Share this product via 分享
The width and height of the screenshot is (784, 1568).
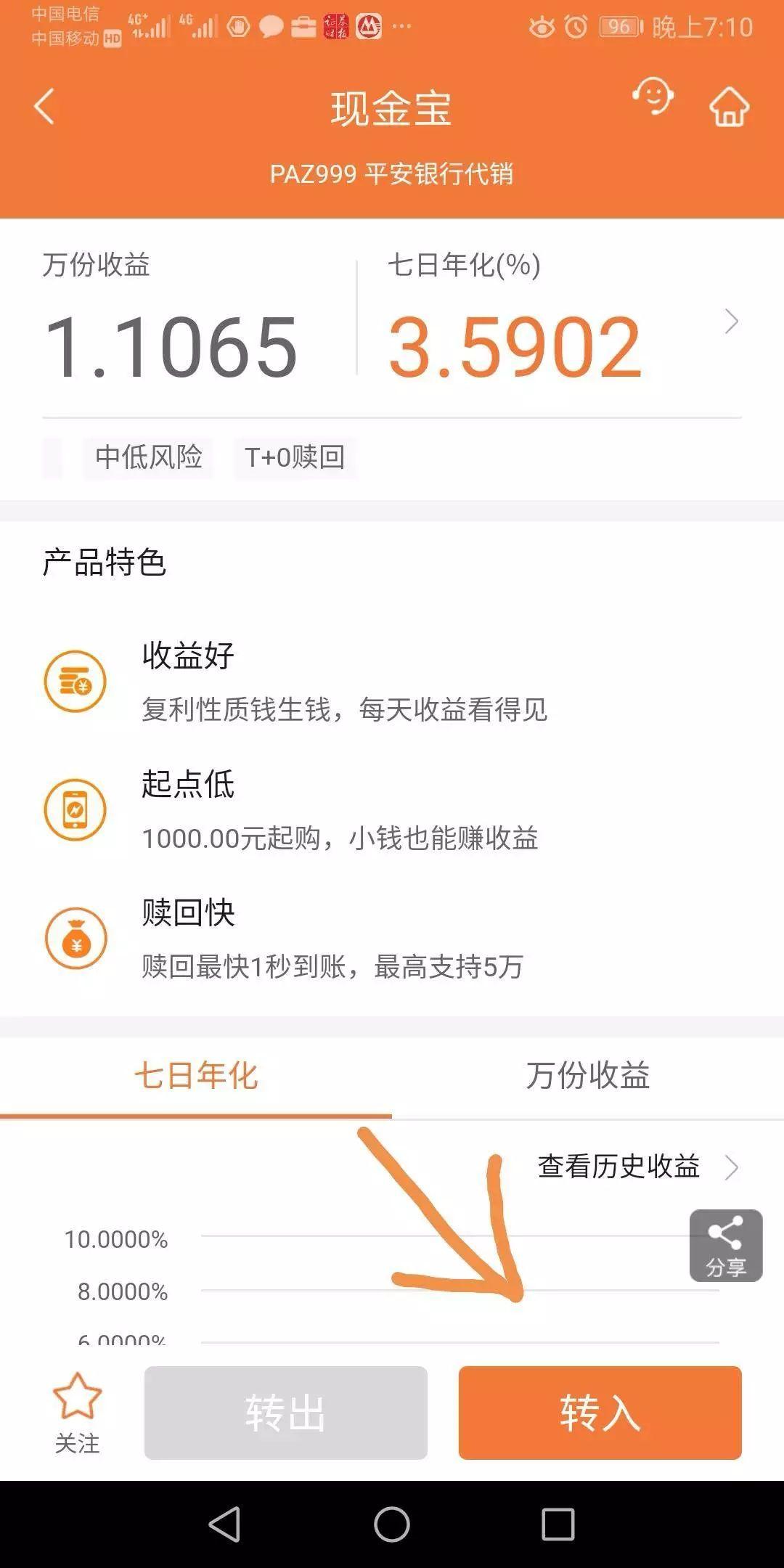(725, 1245)
